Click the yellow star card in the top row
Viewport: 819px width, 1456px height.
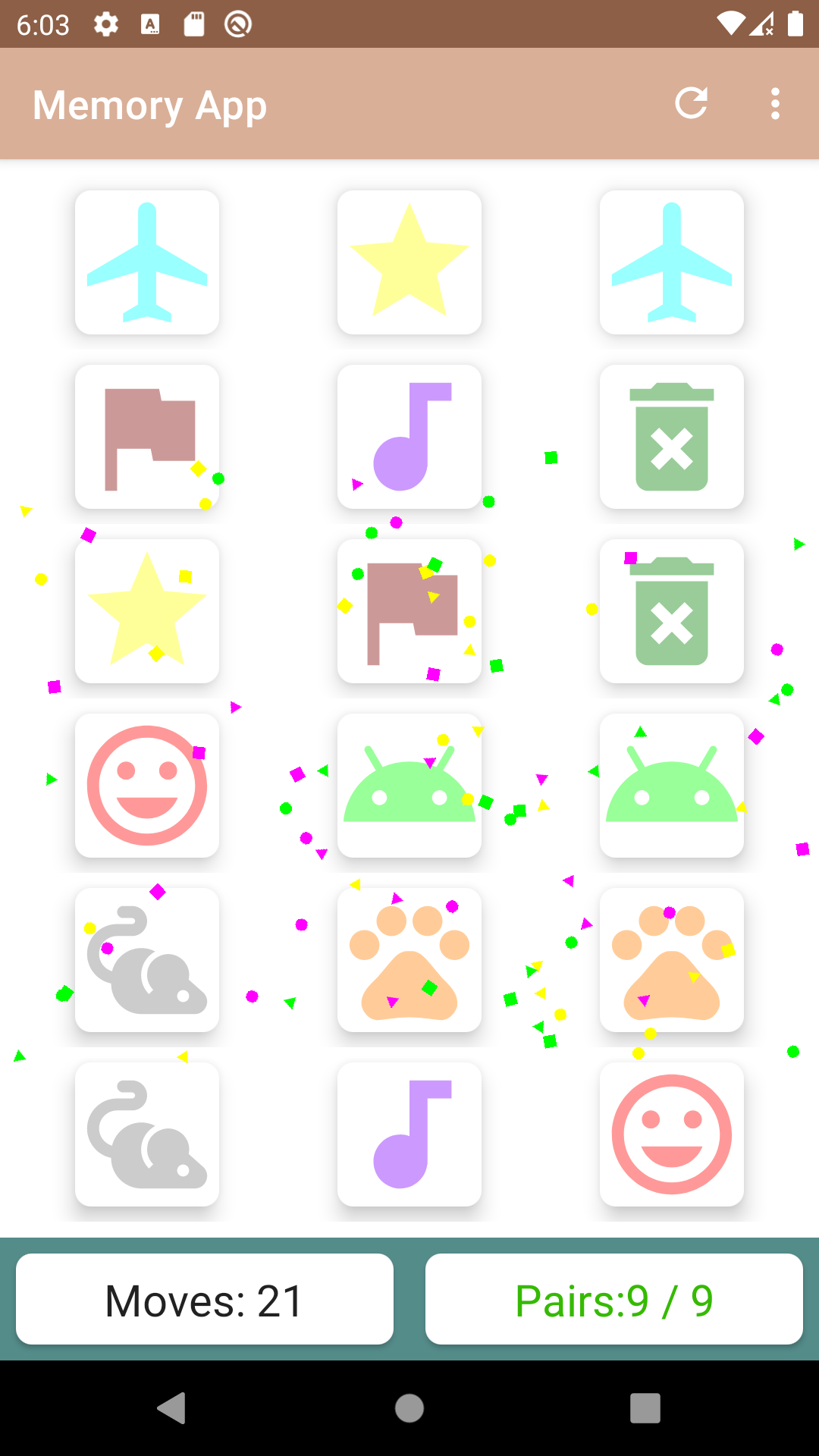click(x=409, y=262)
